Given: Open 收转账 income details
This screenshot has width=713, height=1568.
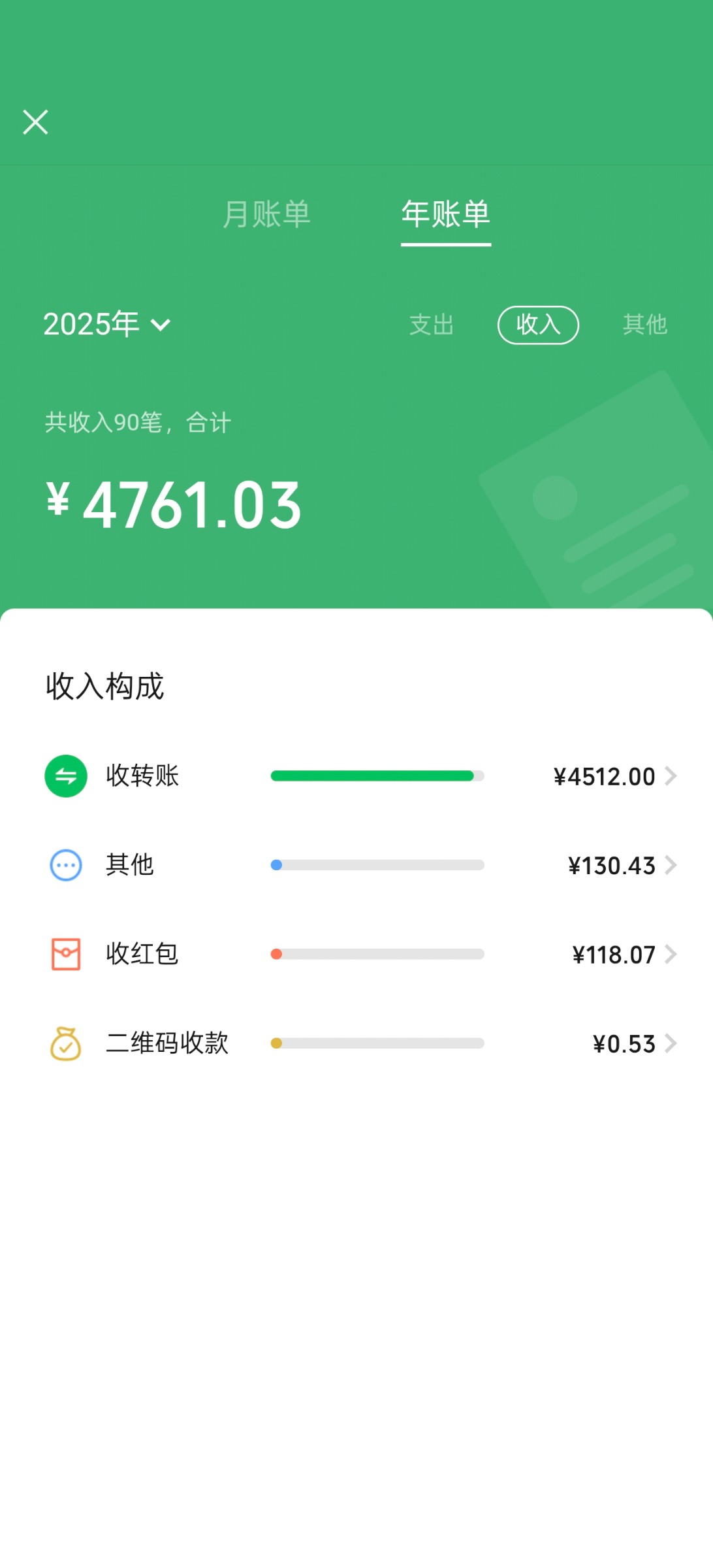Looking at the screenshot, I should [x=360, y=776].
